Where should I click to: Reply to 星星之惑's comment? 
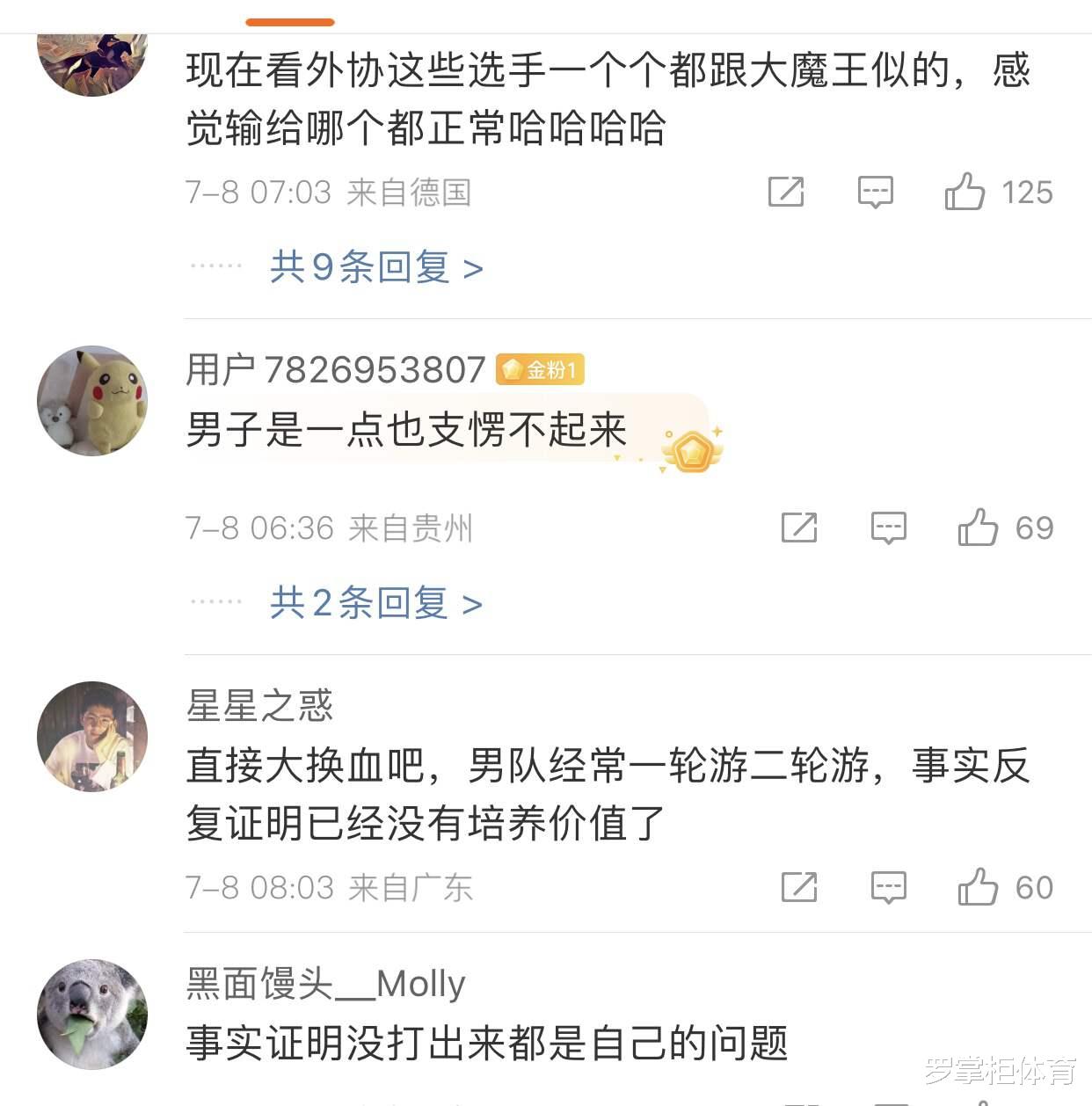[888, 887]
